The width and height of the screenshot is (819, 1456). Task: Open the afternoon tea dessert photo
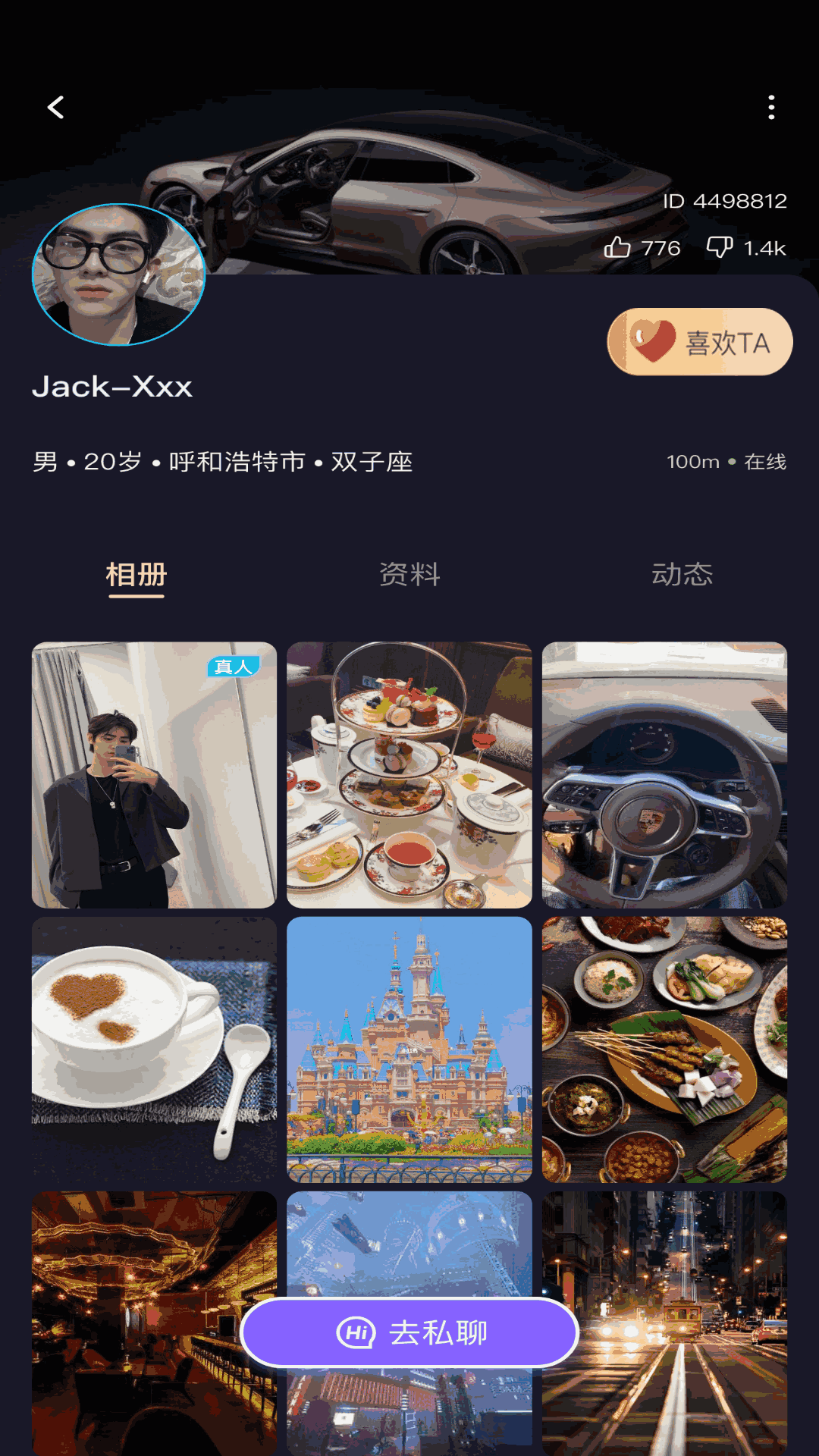click(409, 773)
